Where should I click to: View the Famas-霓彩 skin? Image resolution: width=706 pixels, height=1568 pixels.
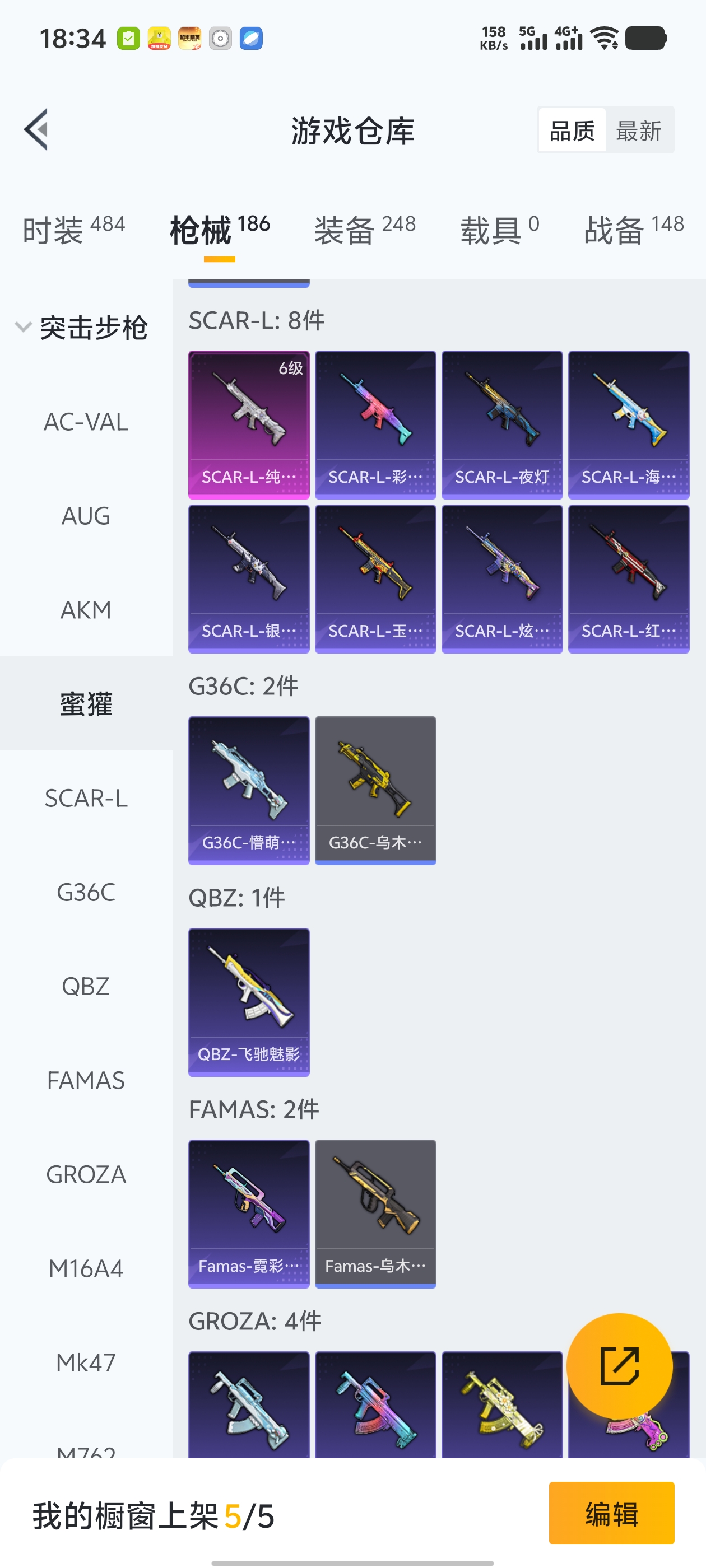[x=249, y=1213]
